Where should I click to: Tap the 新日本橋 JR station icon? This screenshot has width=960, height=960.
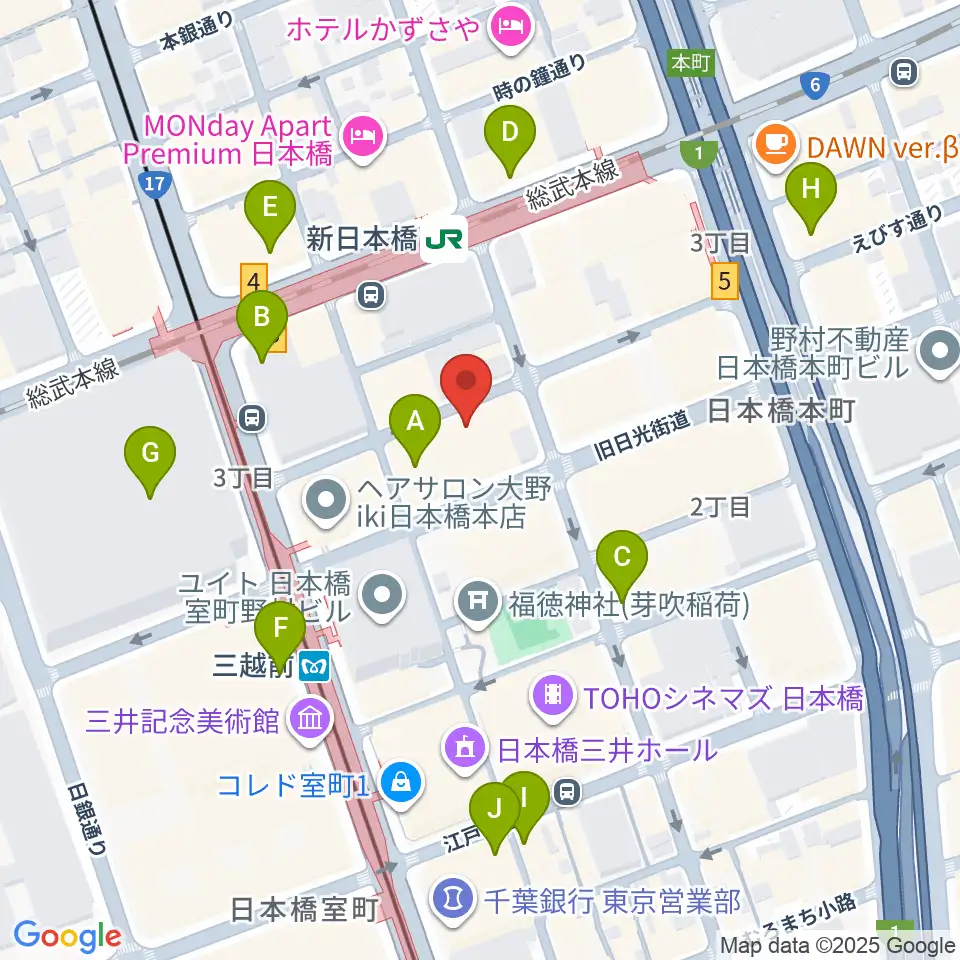pyautogui.click(x=444, y=239)
